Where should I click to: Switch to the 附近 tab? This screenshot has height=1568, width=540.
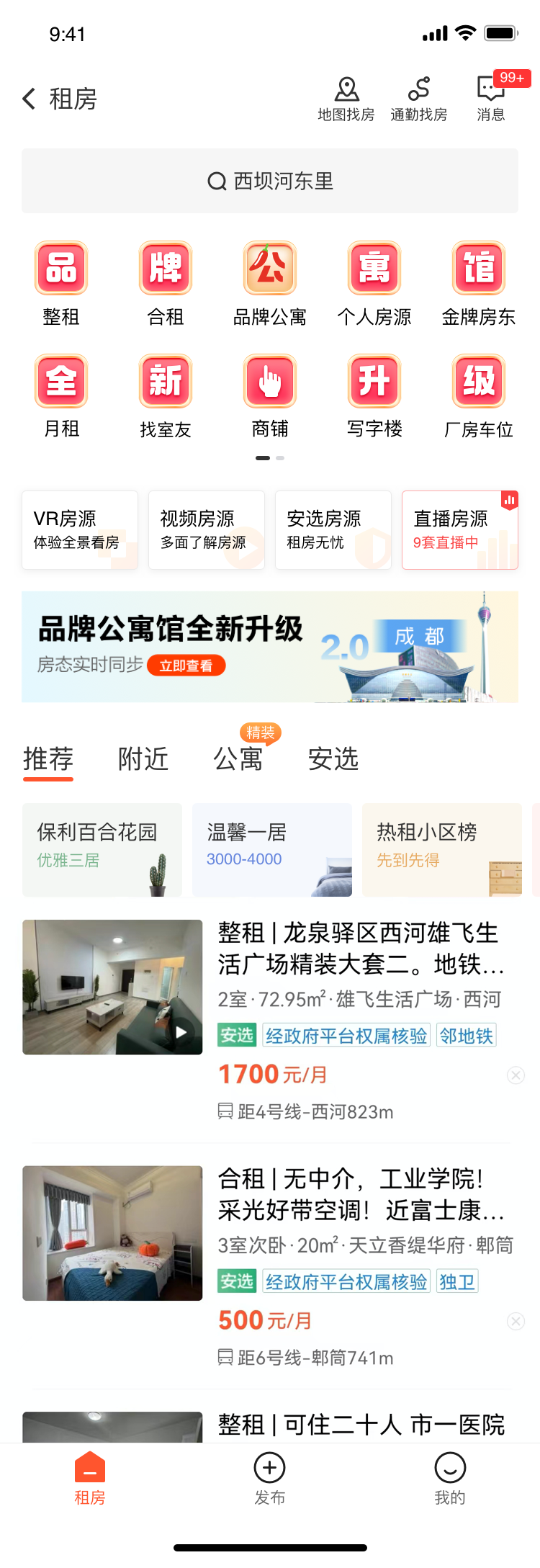(x=143, y=759)
